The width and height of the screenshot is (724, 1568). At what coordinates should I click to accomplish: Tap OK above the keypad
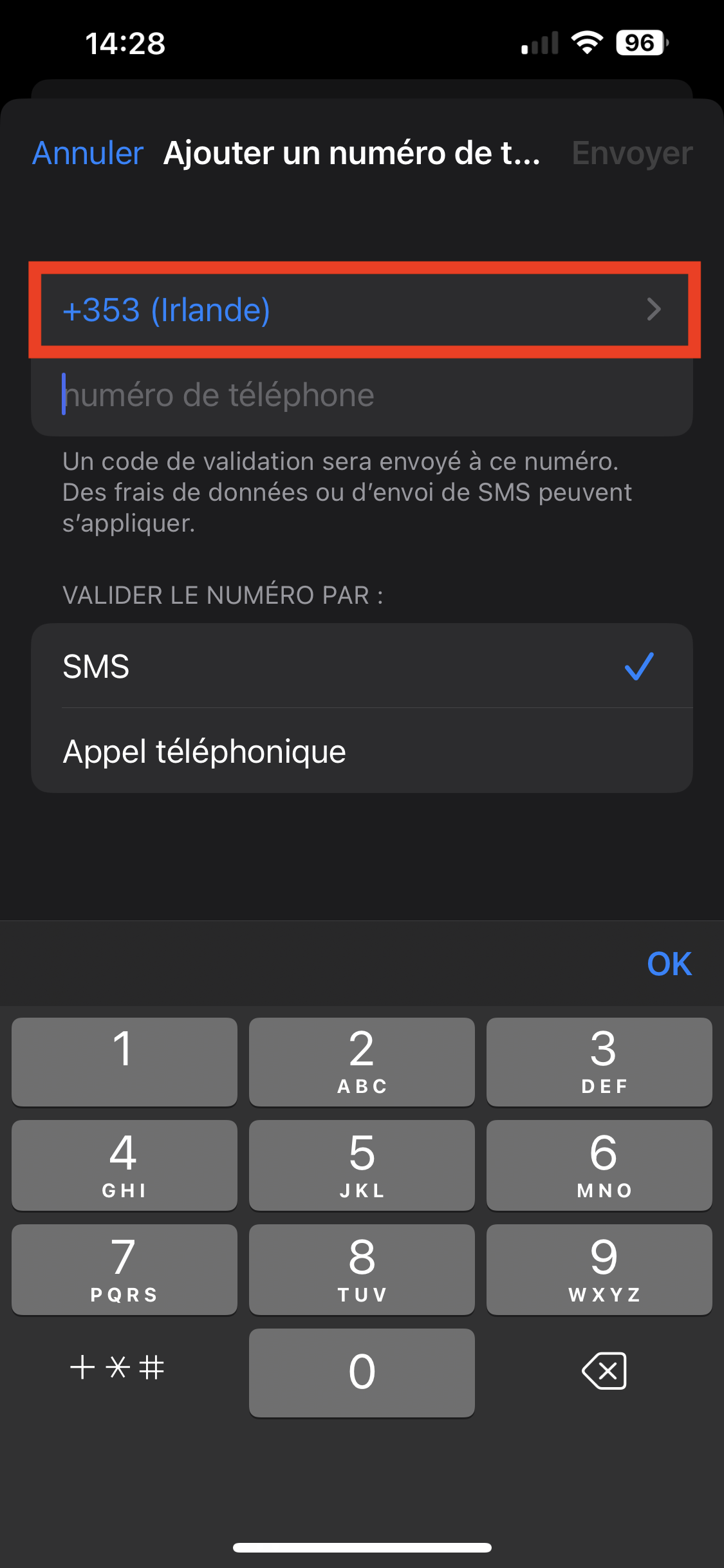(669, 964)
